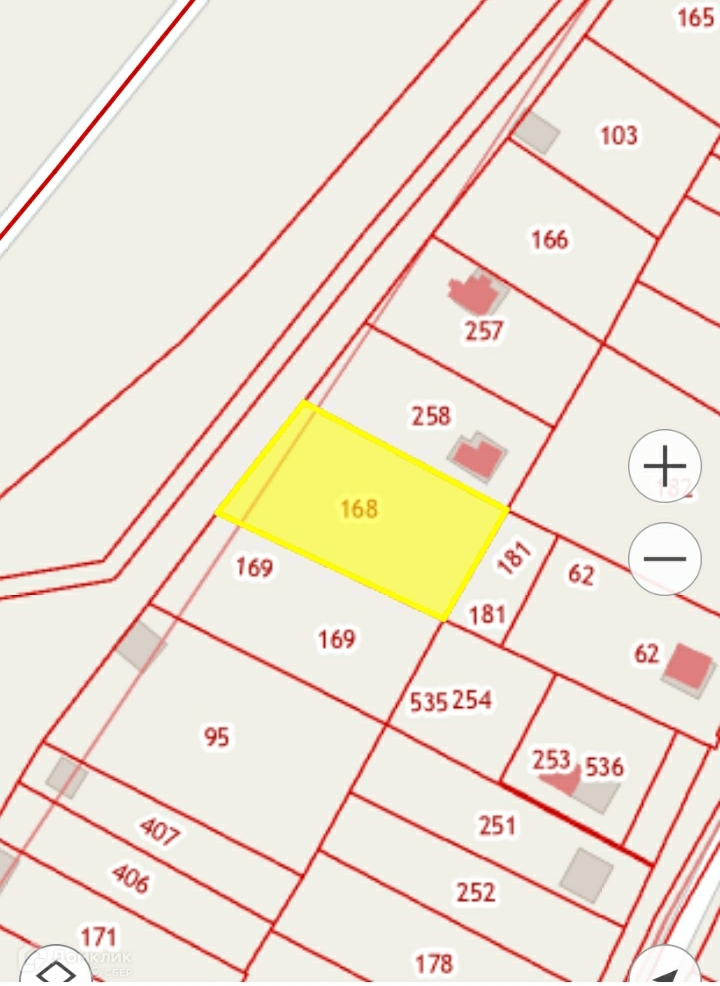Zoom in on the cadastral map
720x986 pixels.
click(x=665, y=466)
